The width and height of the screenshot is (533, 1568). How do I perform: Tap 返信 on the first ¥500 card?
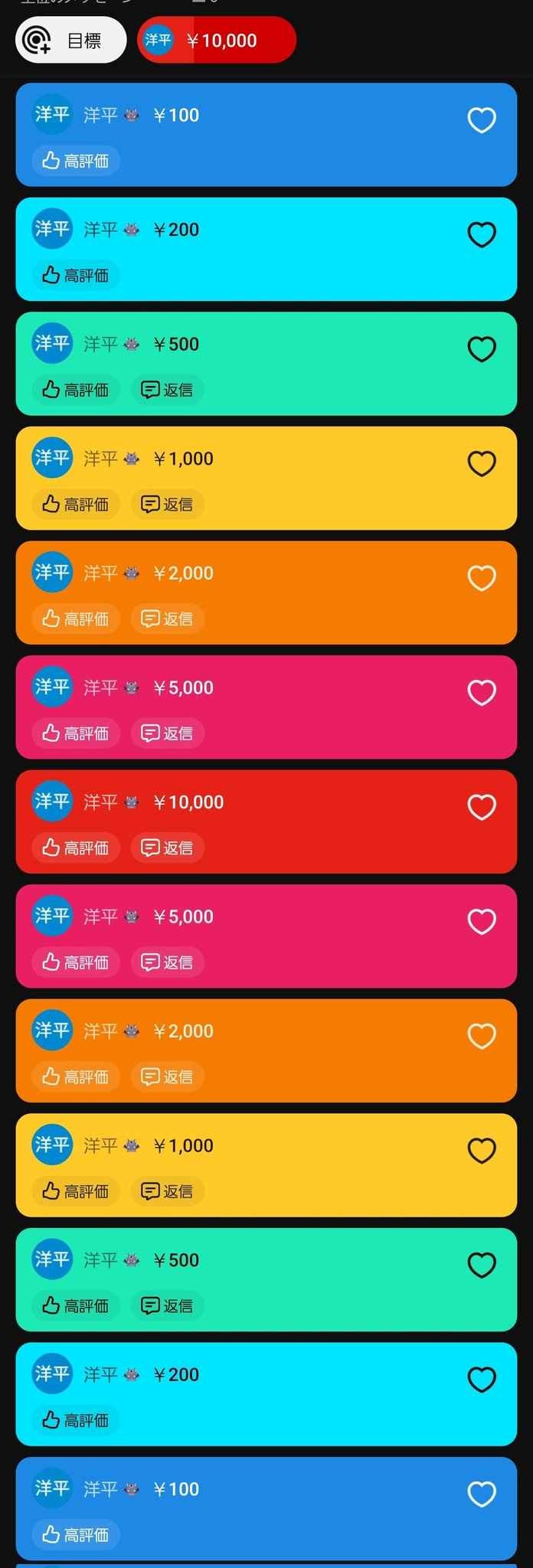point(167,390)
